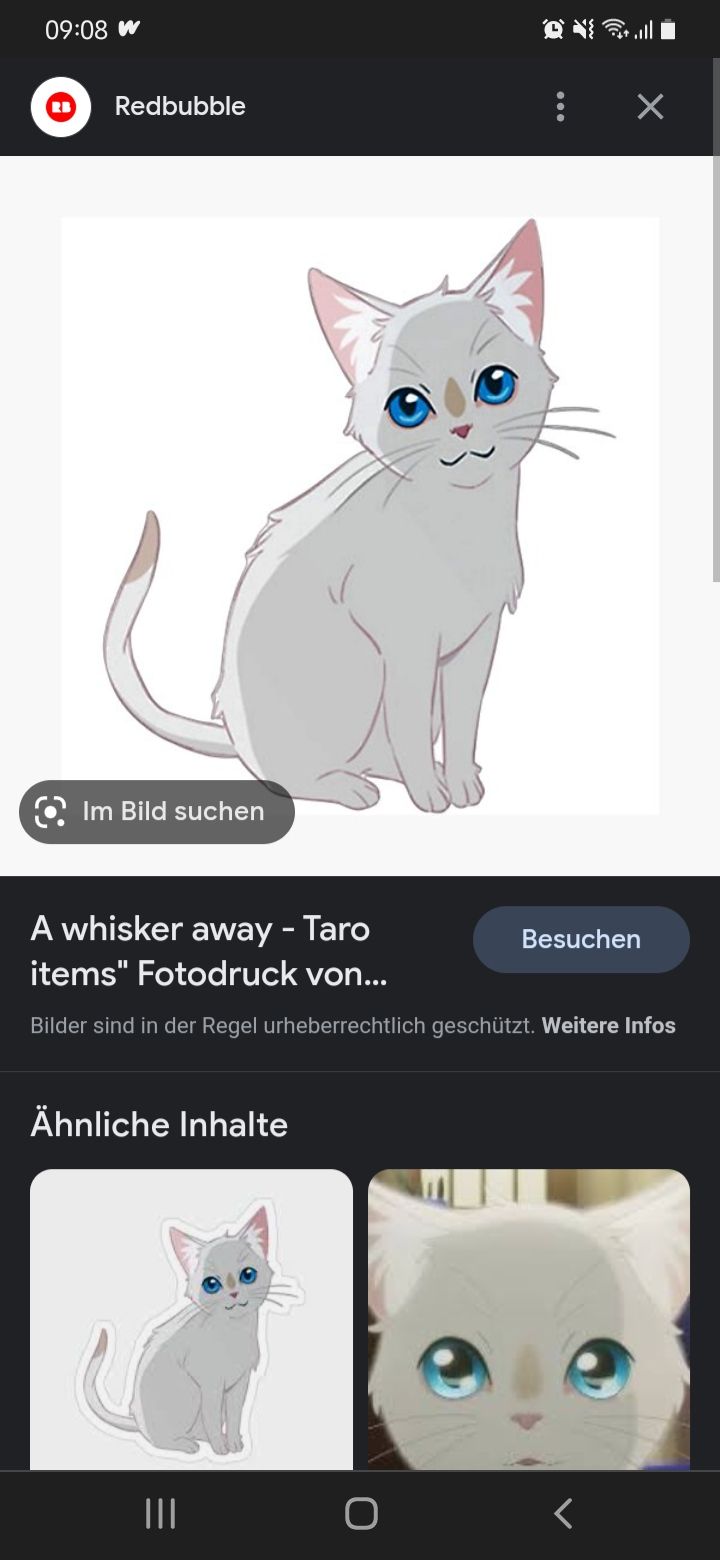The width and height of the screenshot is (720, 1560).
Task: Open the similar cat sticker image
Action: 191,1318
